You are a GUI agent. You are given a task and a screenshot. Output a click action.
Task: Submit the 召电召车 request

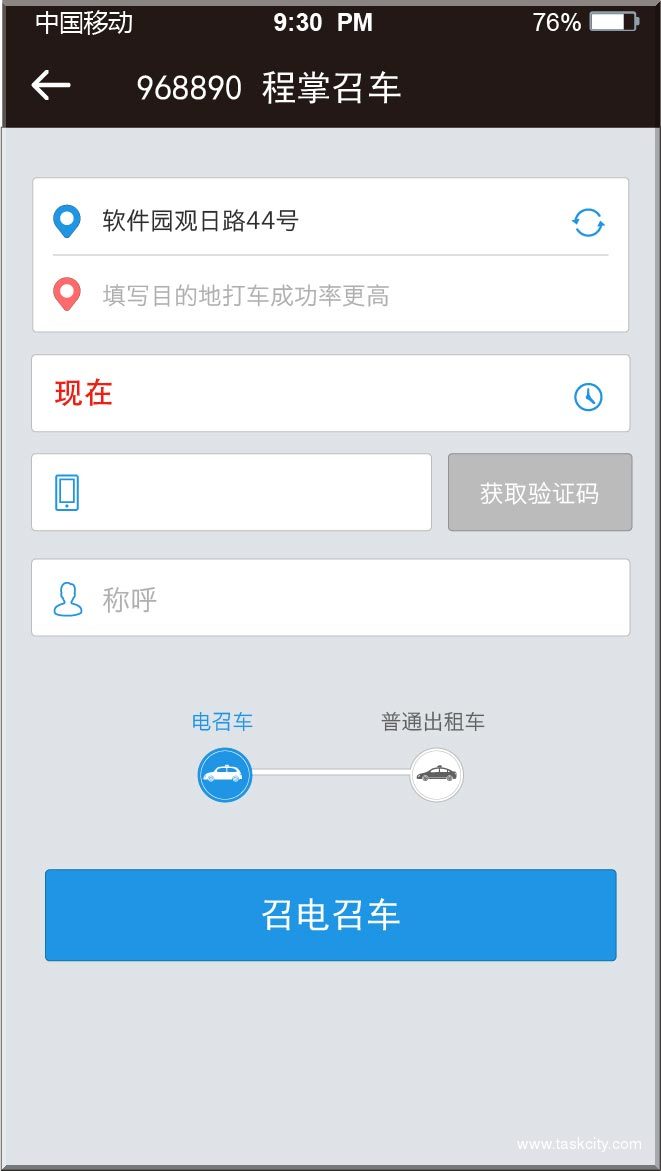[330, 915]
